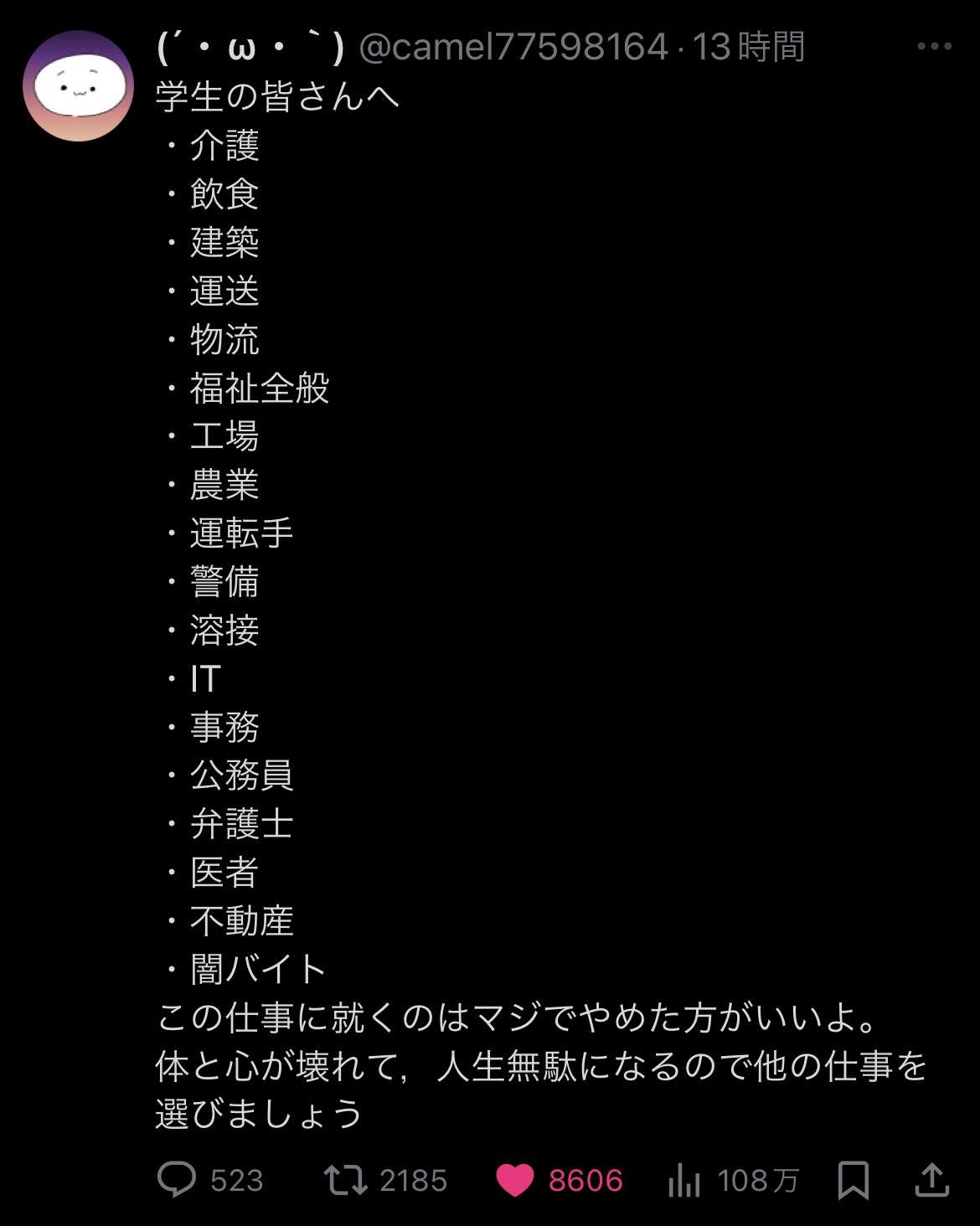The height and width of the screenshot is (1226, 980).
Task: Open the post's overflow menu
Action: point(934,47)
